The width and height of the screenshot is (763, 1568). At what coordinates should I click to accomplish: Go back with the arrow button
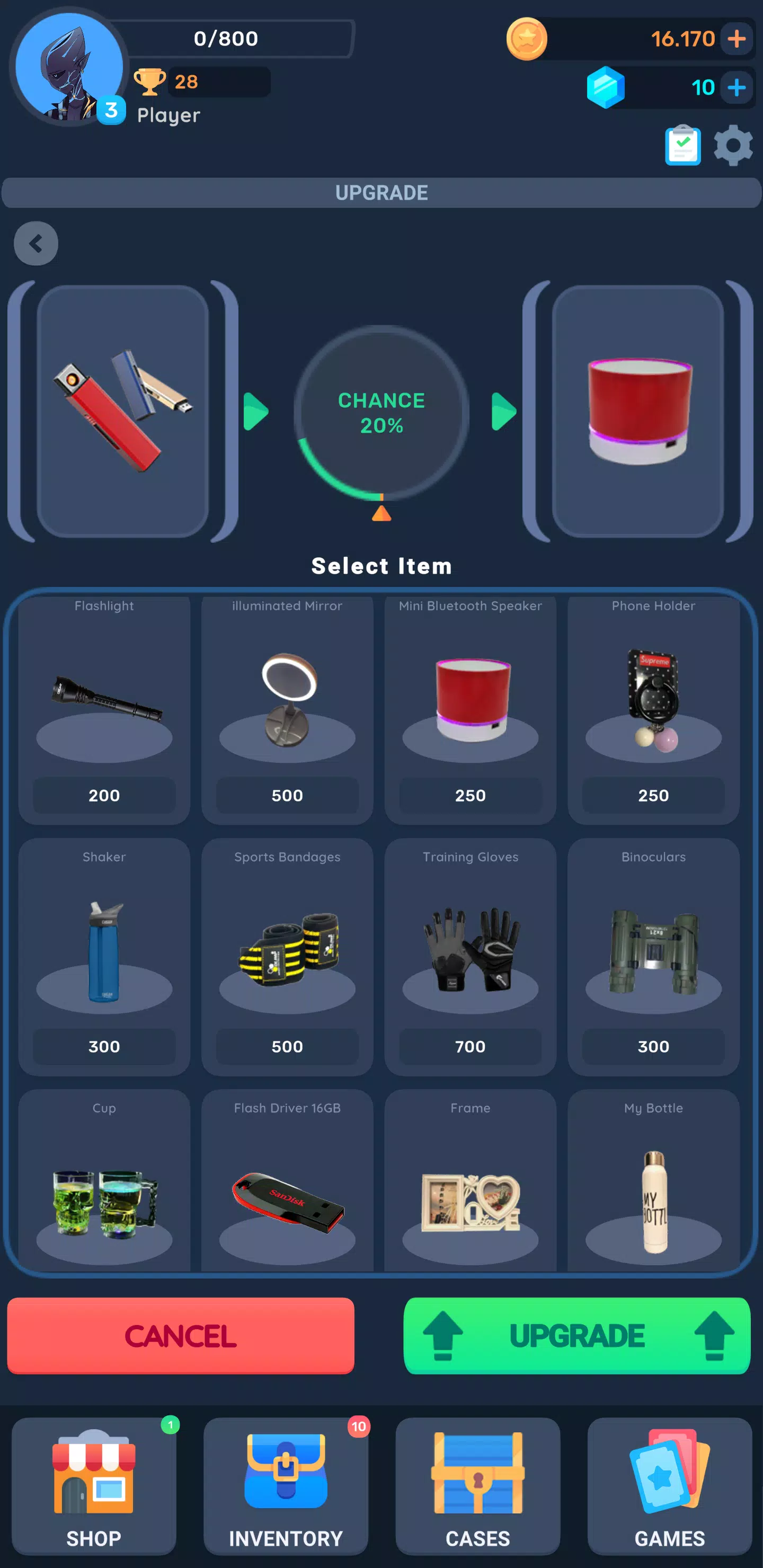[x=36, y=244]
